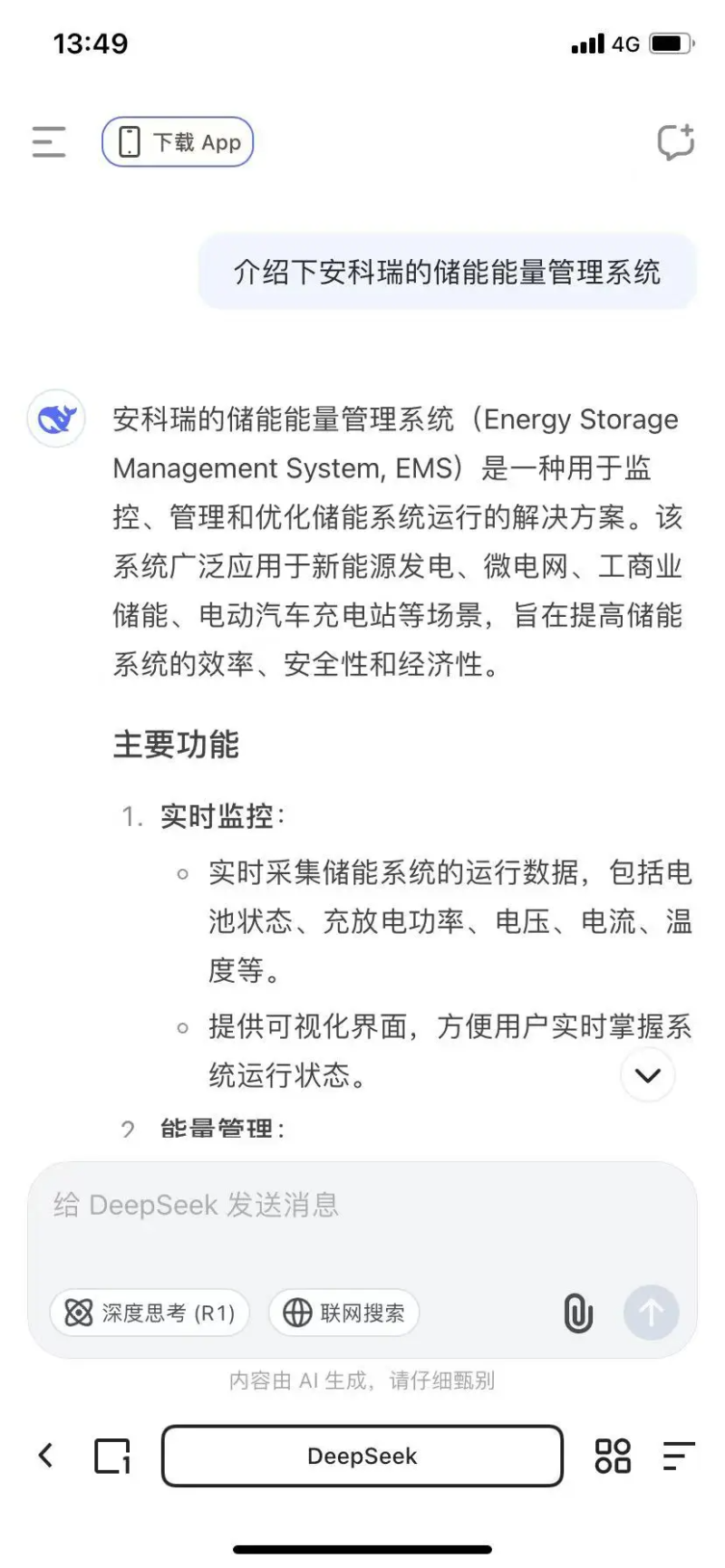Start a new chat

coord(675,142)
